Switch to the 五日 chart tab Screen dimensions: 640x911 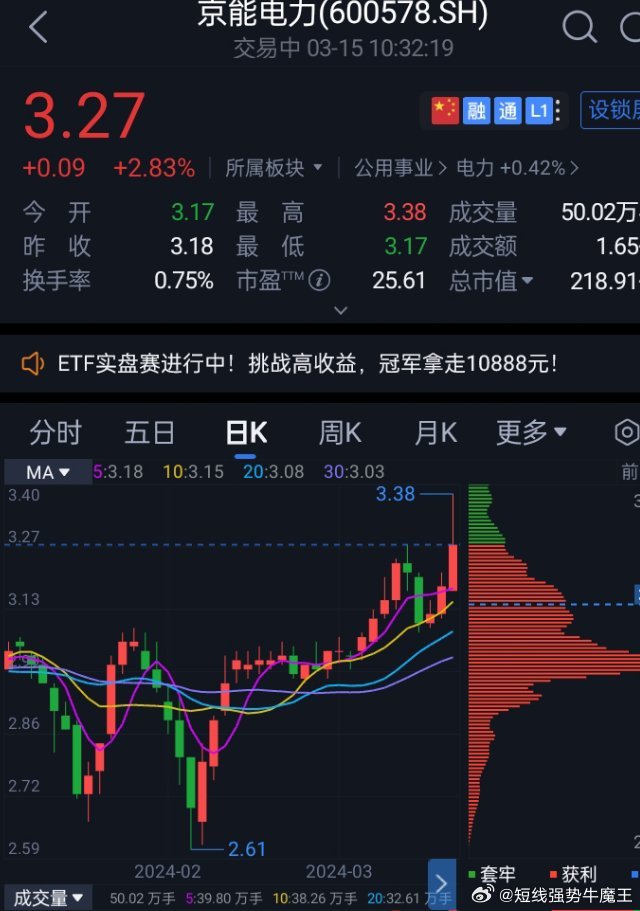[149, 433]
